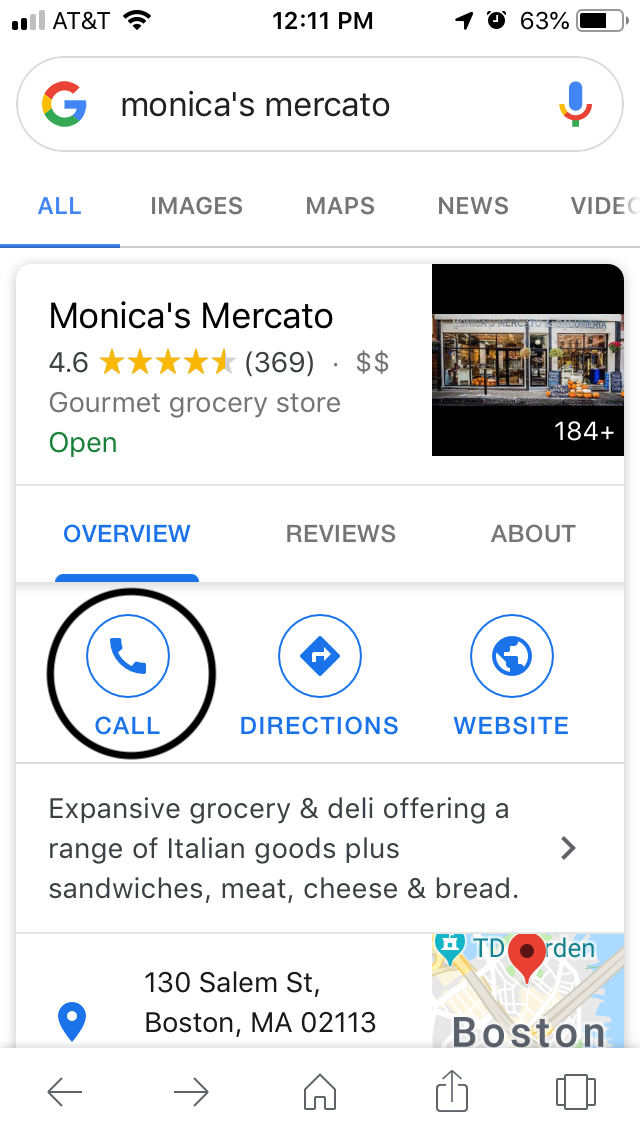Screen dimensions: 640x1136
Task: Open the map preview of Boston
Action: point(527,990)
